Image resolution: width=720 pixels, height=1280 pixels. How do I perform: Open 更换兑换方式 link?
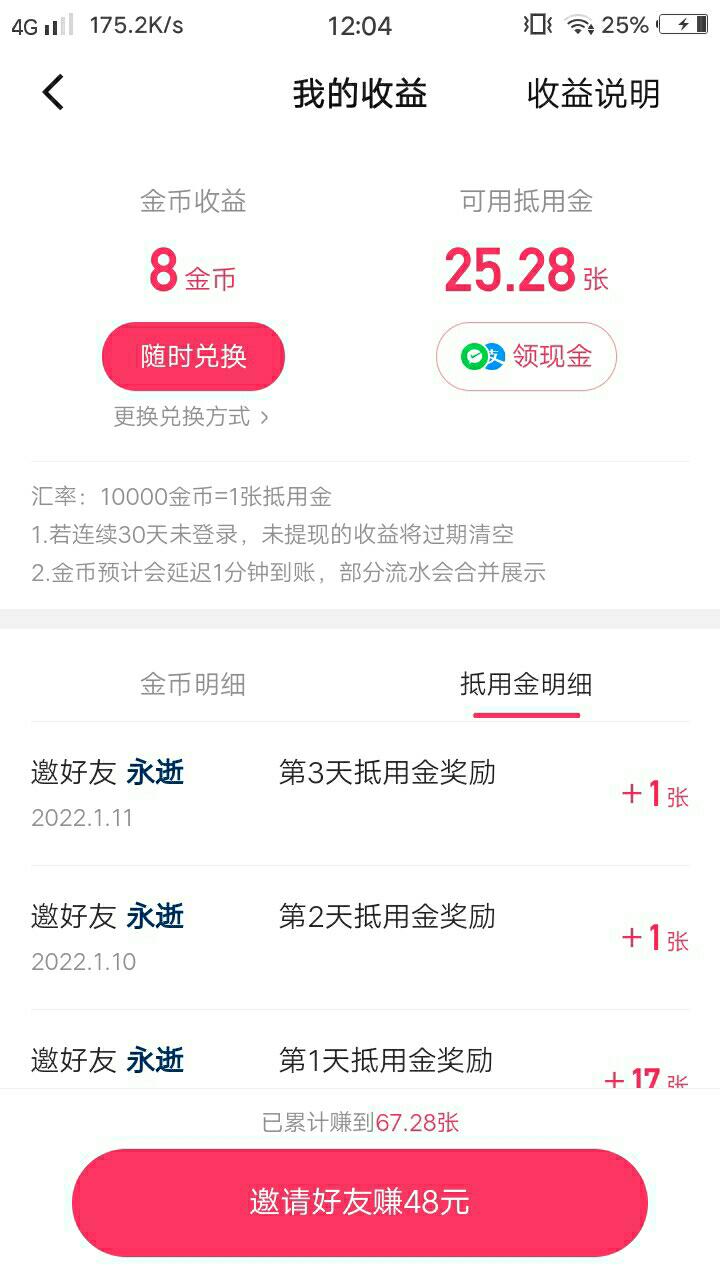191,417
